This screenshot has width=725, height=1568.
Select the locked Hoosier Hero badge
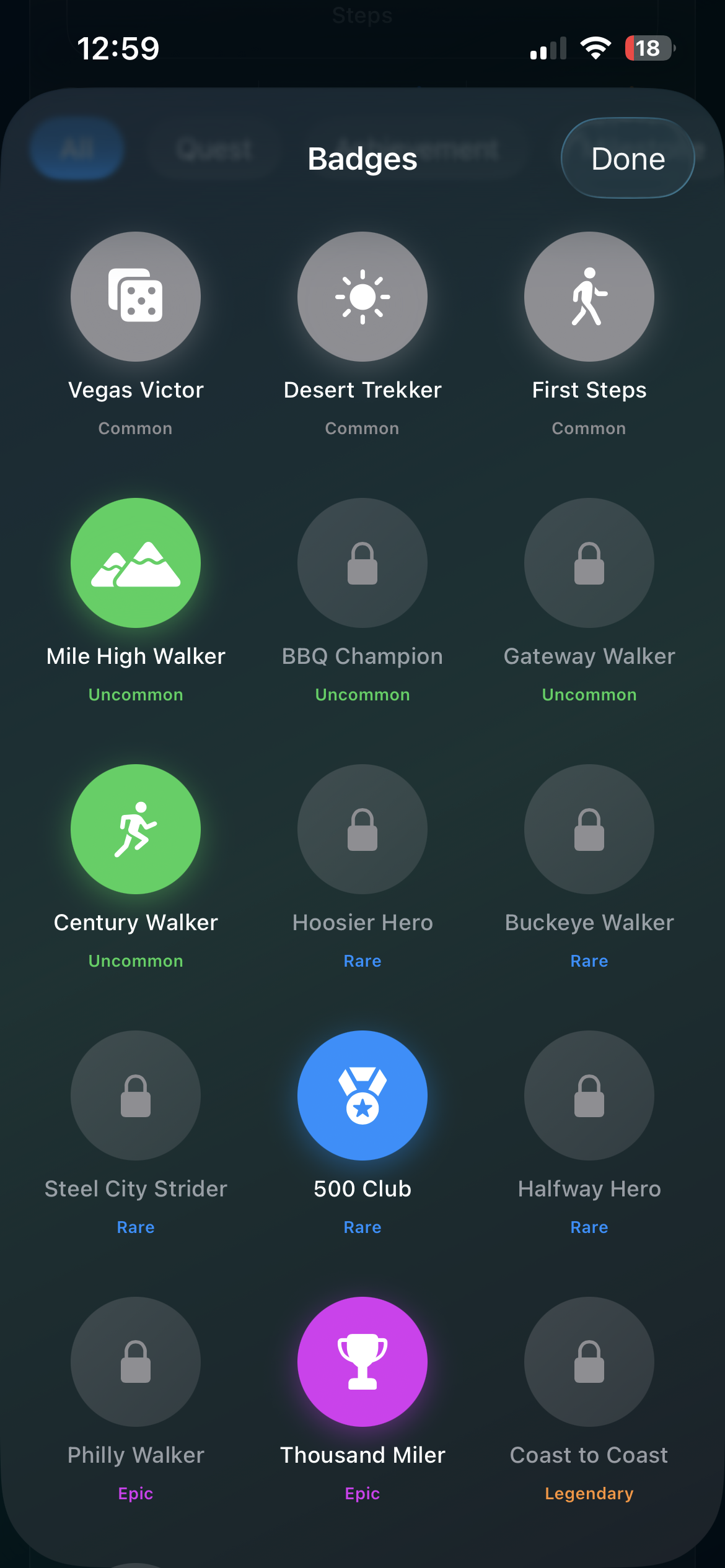pos(362,829)
